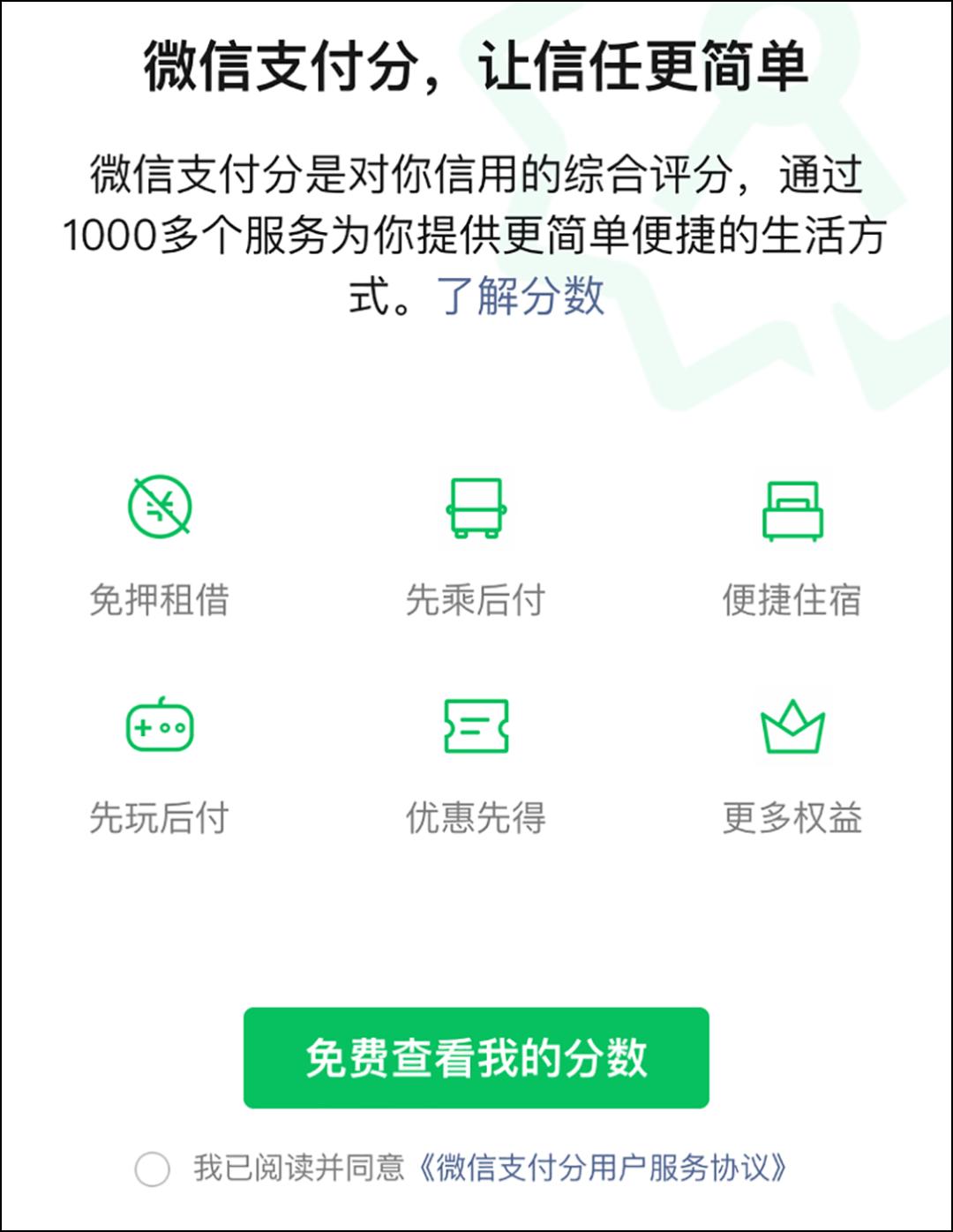This screenshot has width=953, height=1232.
Task: Select the 更多权益 text label
Action: point(792,819)
